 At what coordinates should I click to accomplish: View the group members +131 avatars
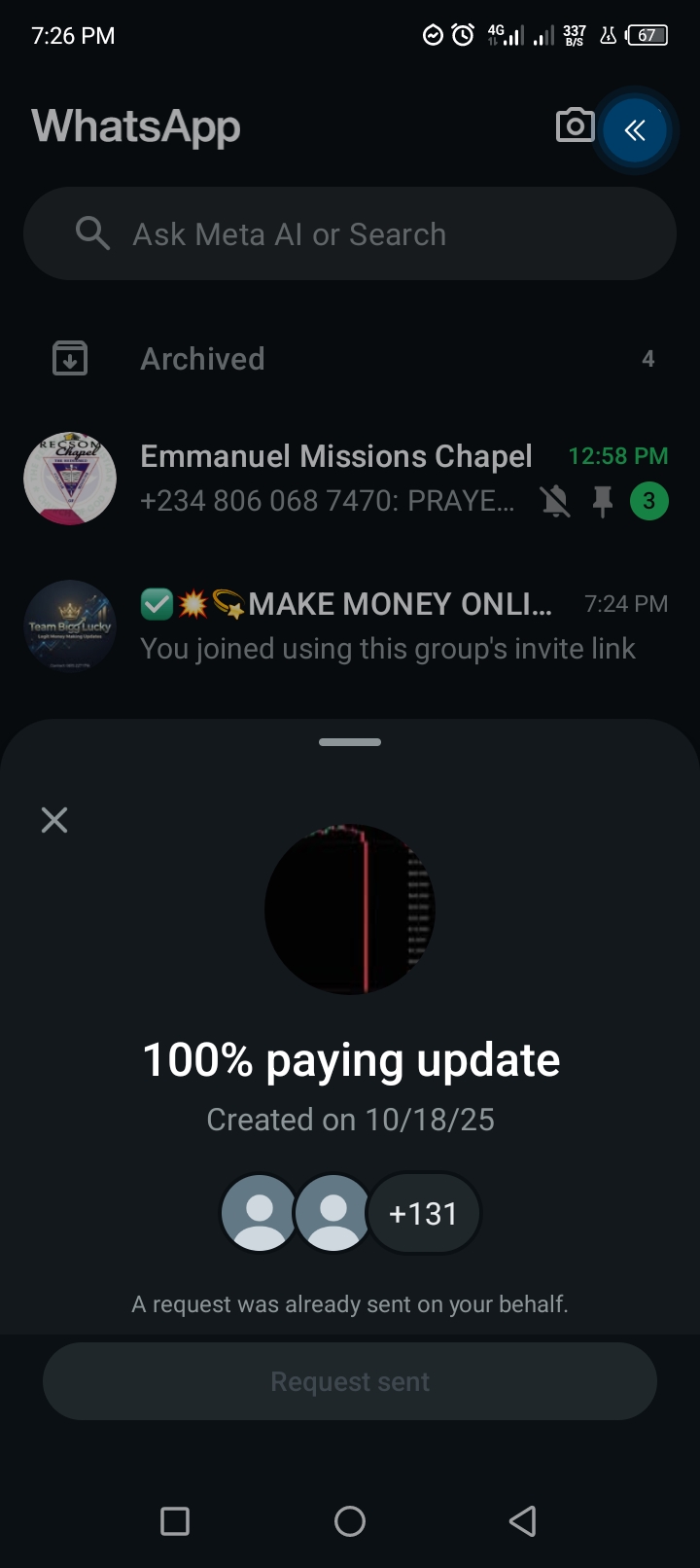coord(351,1213)
